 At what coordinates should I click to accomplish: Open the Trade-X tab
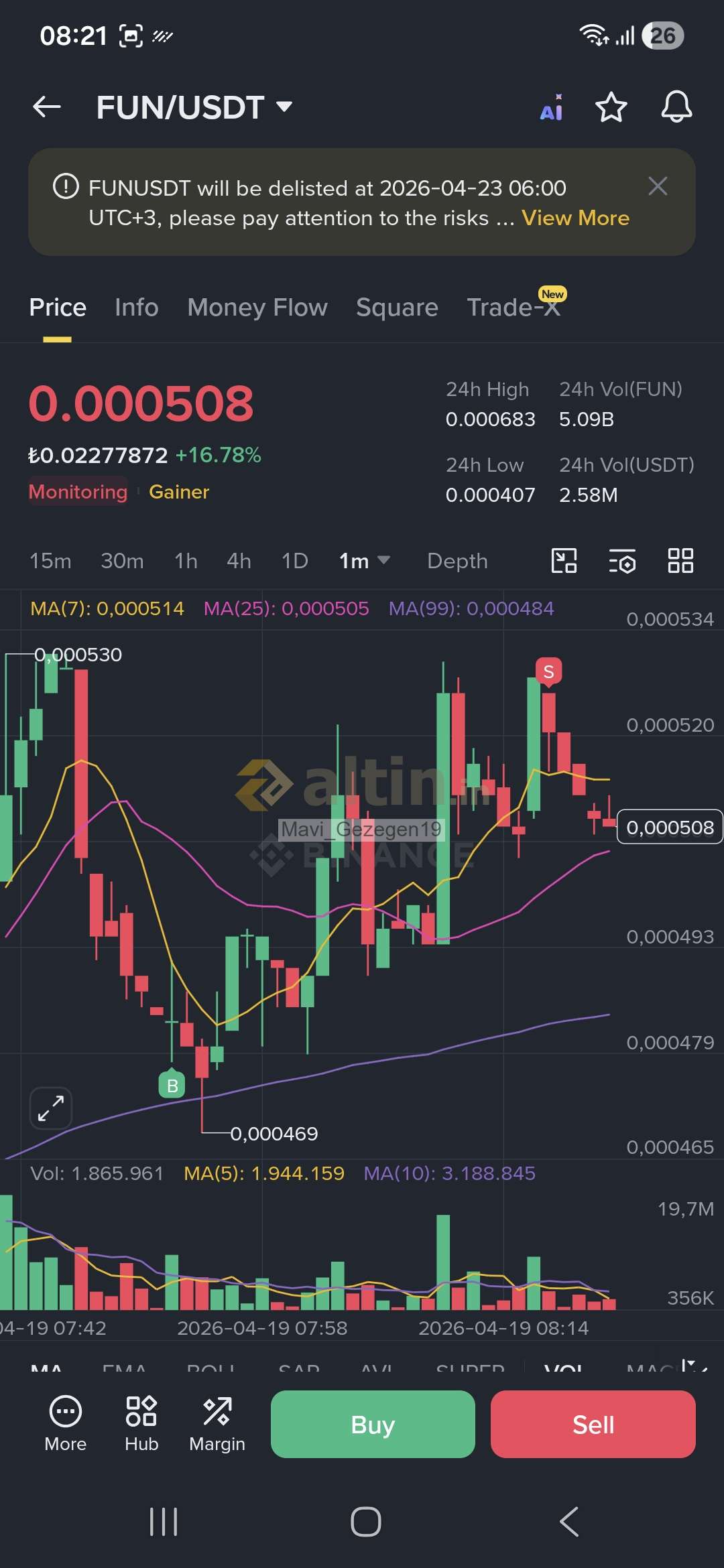pyautogui.click(x=513, y=308)
